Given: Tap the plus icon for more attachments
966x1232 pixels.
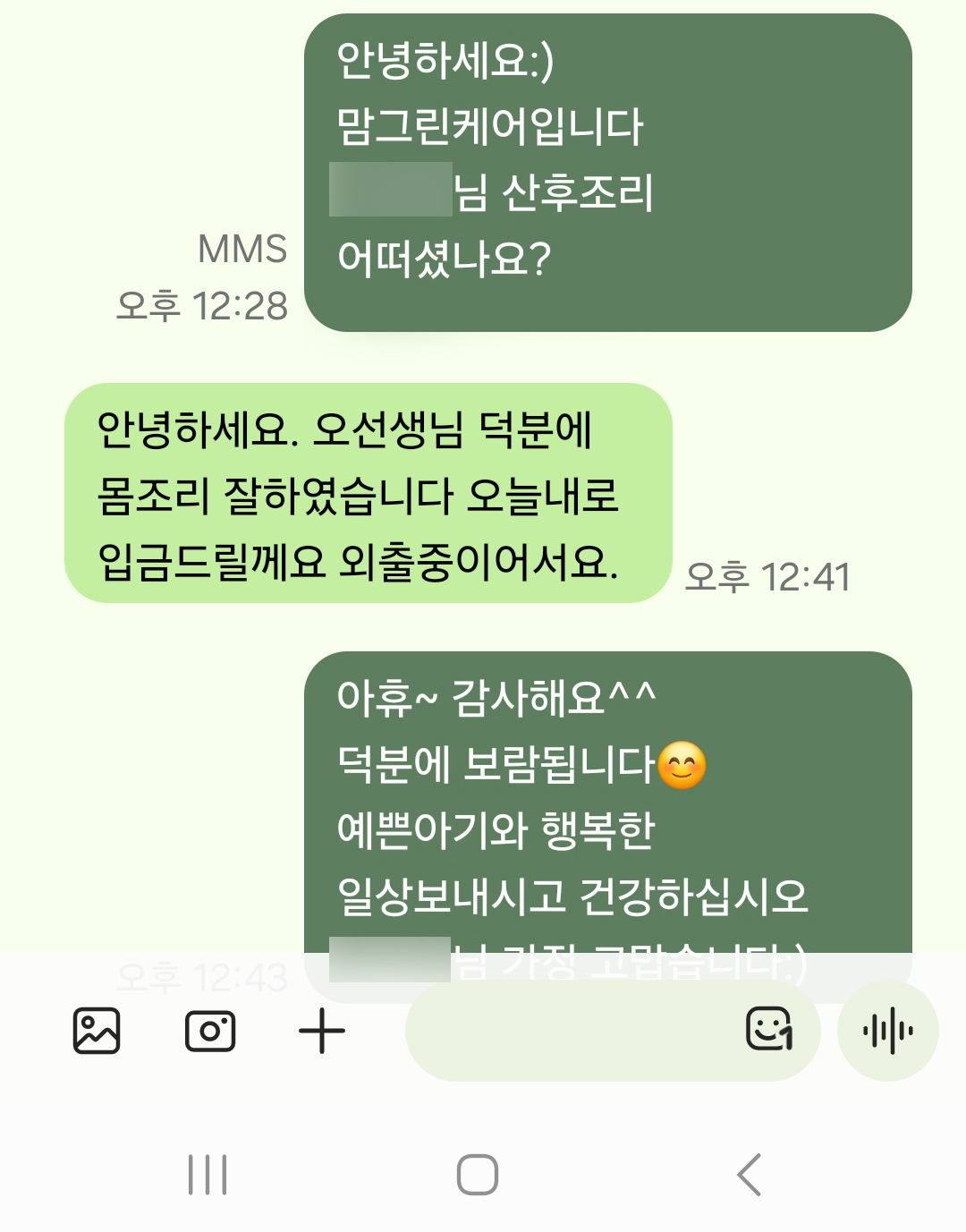Looking at the screenshot, I should coord(320,1031).
